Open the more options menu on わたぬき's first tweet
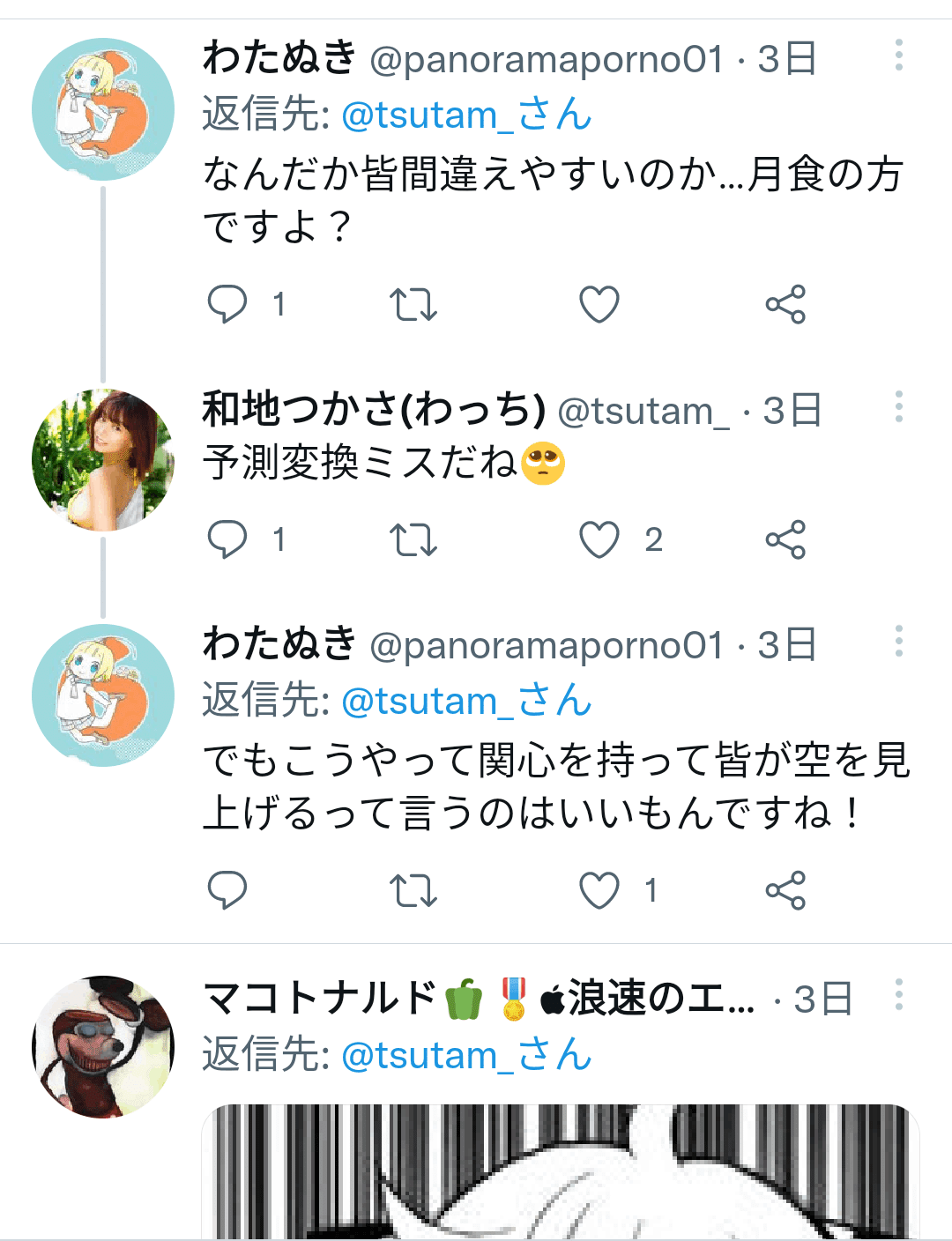Viewport: 952px width, 1241px height. 899,57
